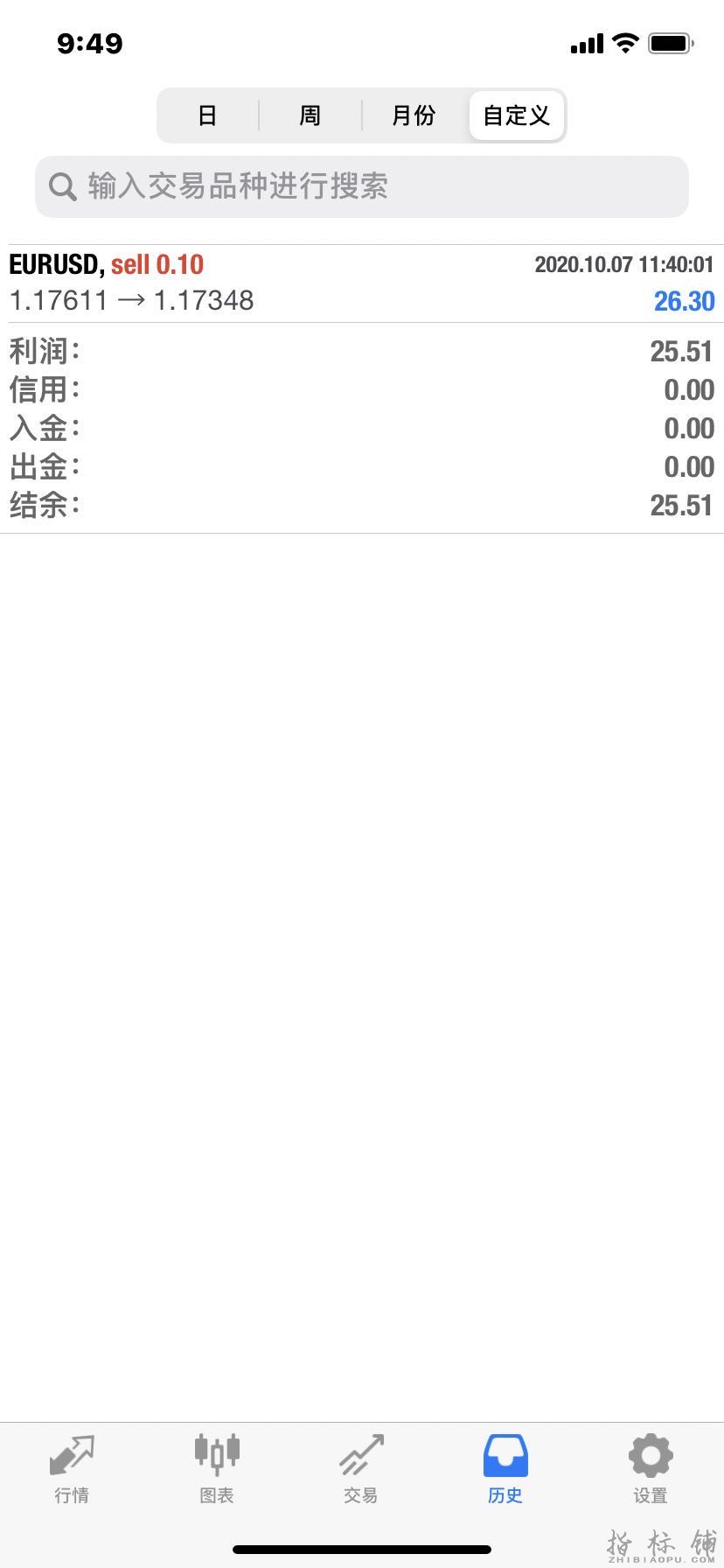Open the 设置 (settings) tab
Viewport: 724px width, 1568px height.
pyautogui.click(x=651, y=1469)
